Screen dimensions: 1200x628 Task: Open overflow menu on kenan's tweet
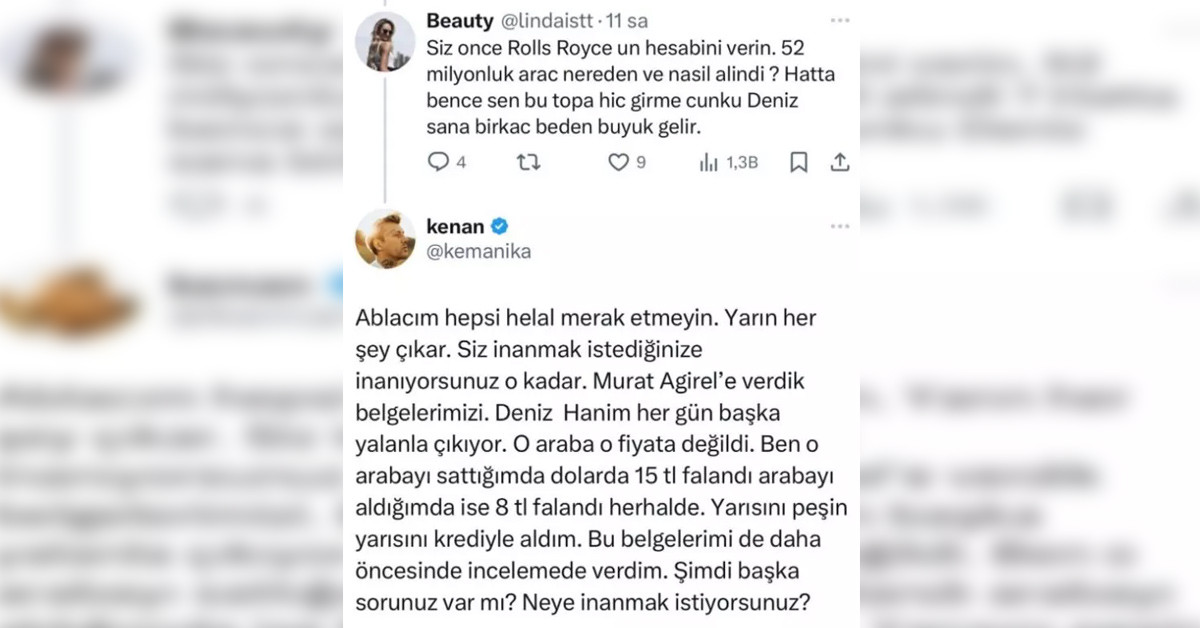[x=840, y=227]
